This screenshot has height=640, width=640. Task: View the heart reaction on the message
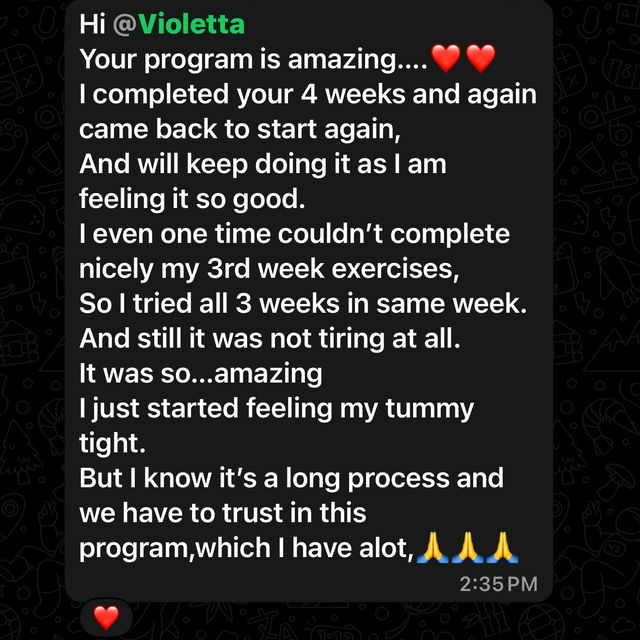[x=106, y=618]
